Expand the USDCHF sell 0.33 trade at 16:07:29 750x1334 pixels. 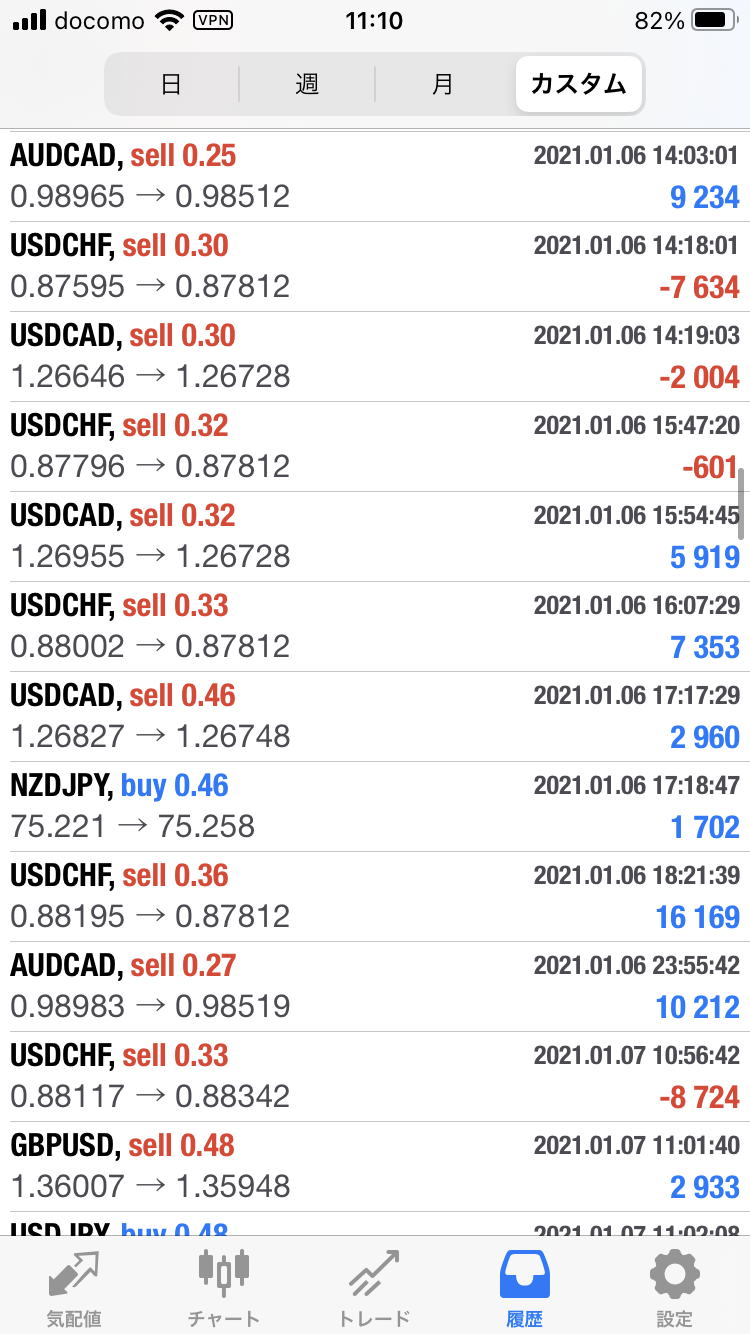(x=374, y=626)
